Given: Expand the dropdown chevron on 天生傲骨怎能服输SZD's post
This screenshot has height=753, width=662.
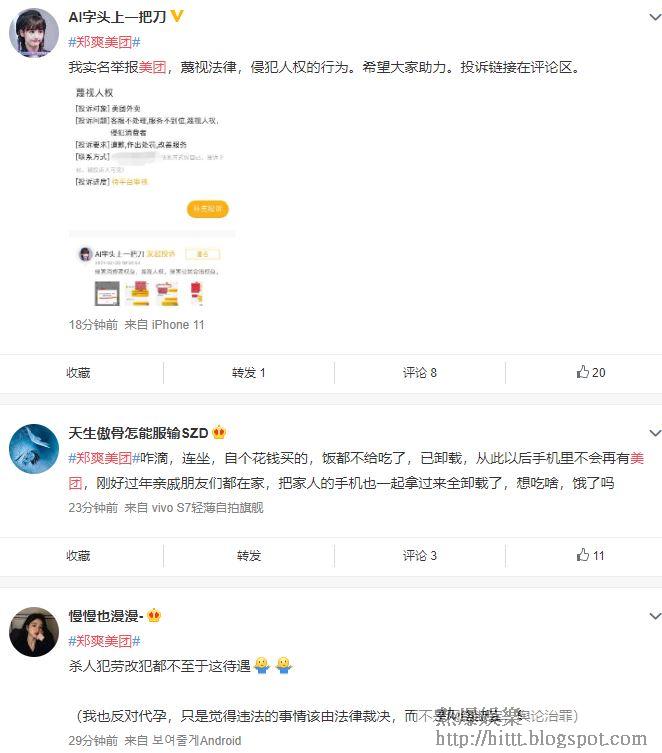Looking at the screenshot, I should [x=655, y=434].
